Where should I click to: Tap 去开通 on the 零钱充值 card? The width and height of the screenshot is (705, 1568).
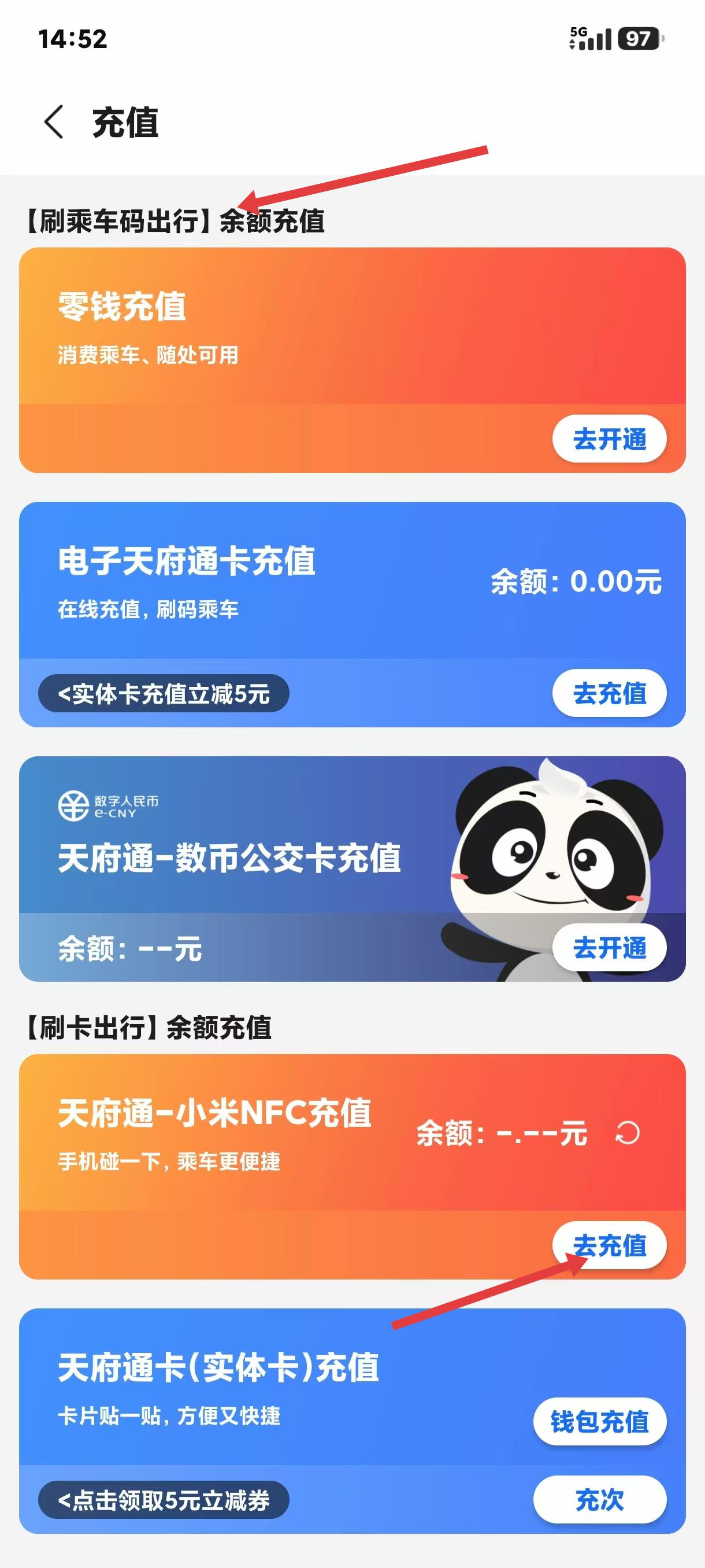click(x=609, y=439)
